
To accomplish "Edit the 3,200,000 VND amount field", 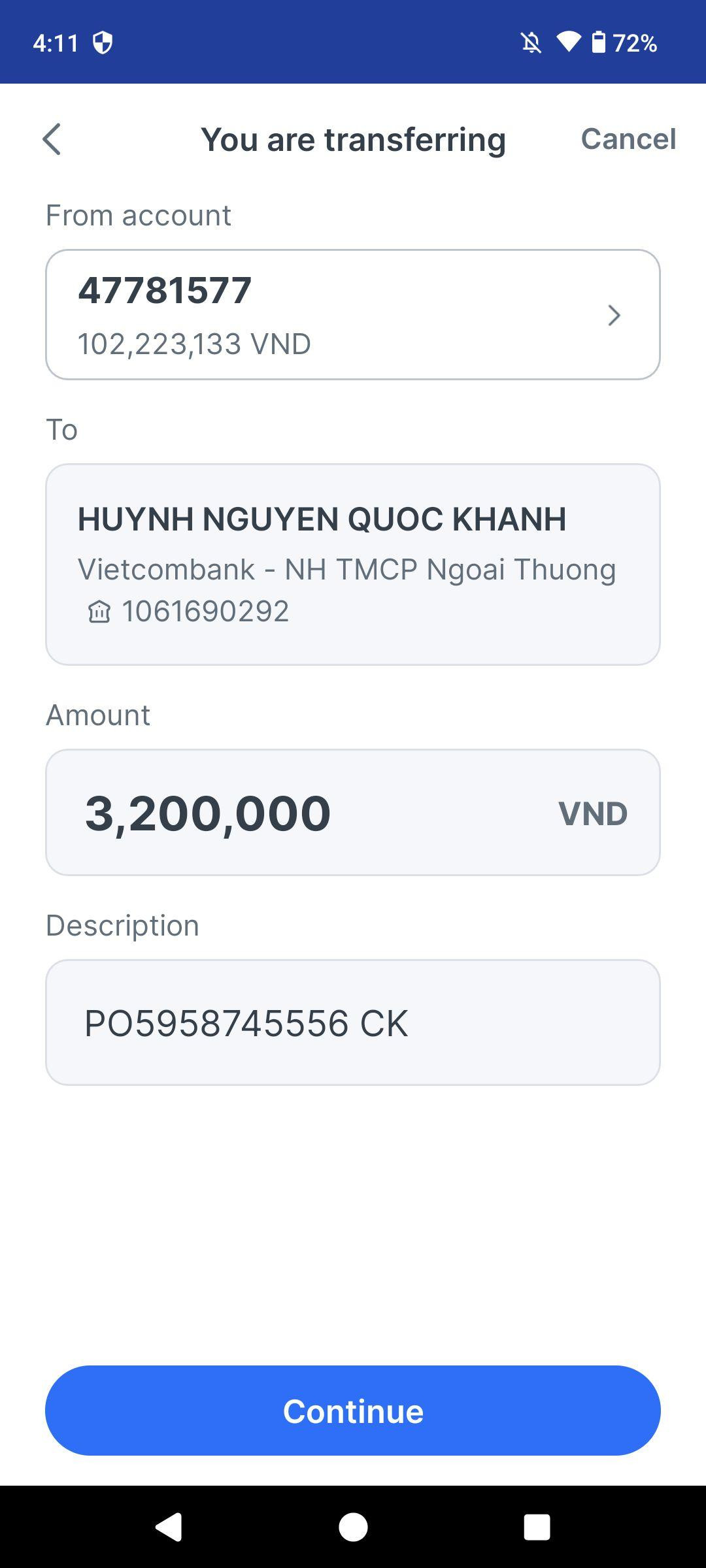I will click(352, 812).
